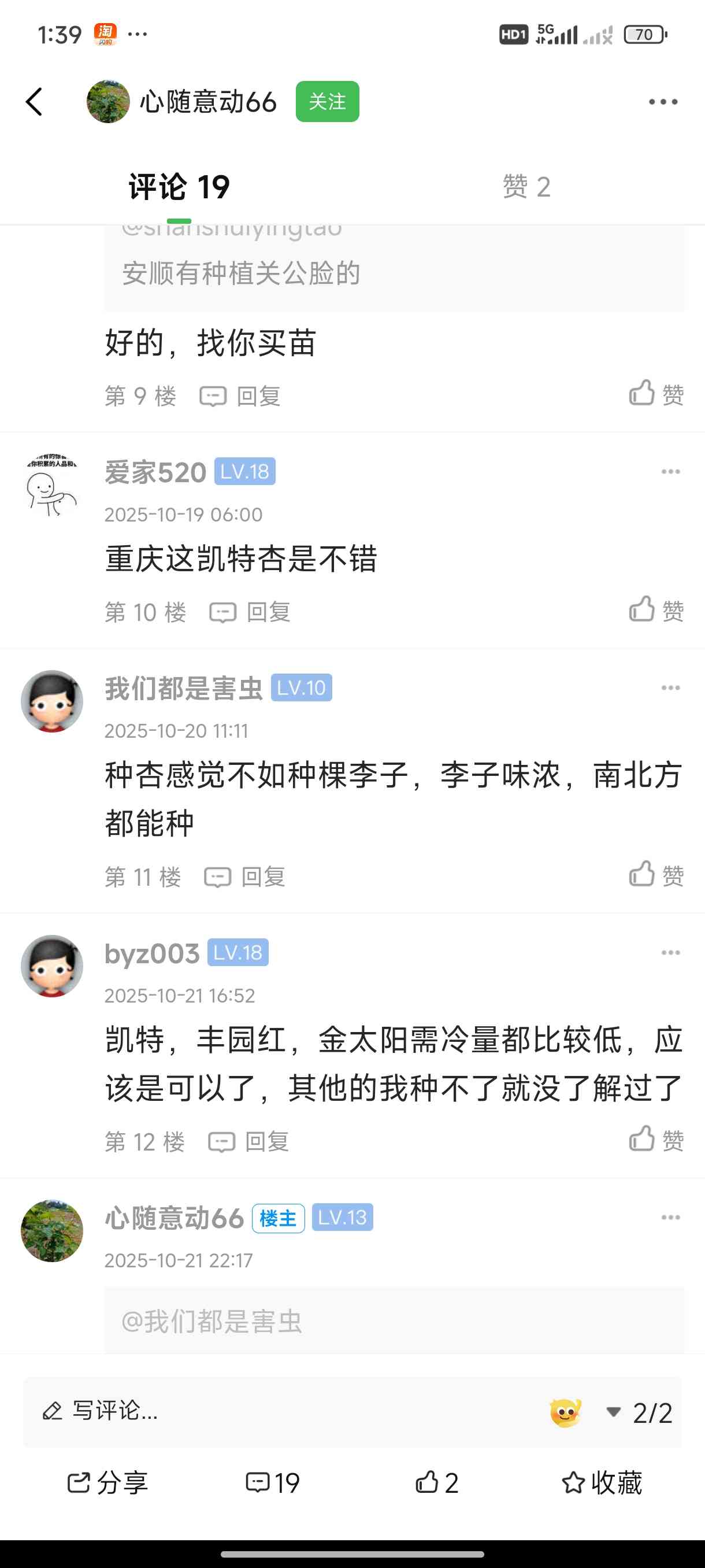This screenshot has width=705, height=1568.
Task: Save the post with 收藏
Action: [x=602, y=1482]
